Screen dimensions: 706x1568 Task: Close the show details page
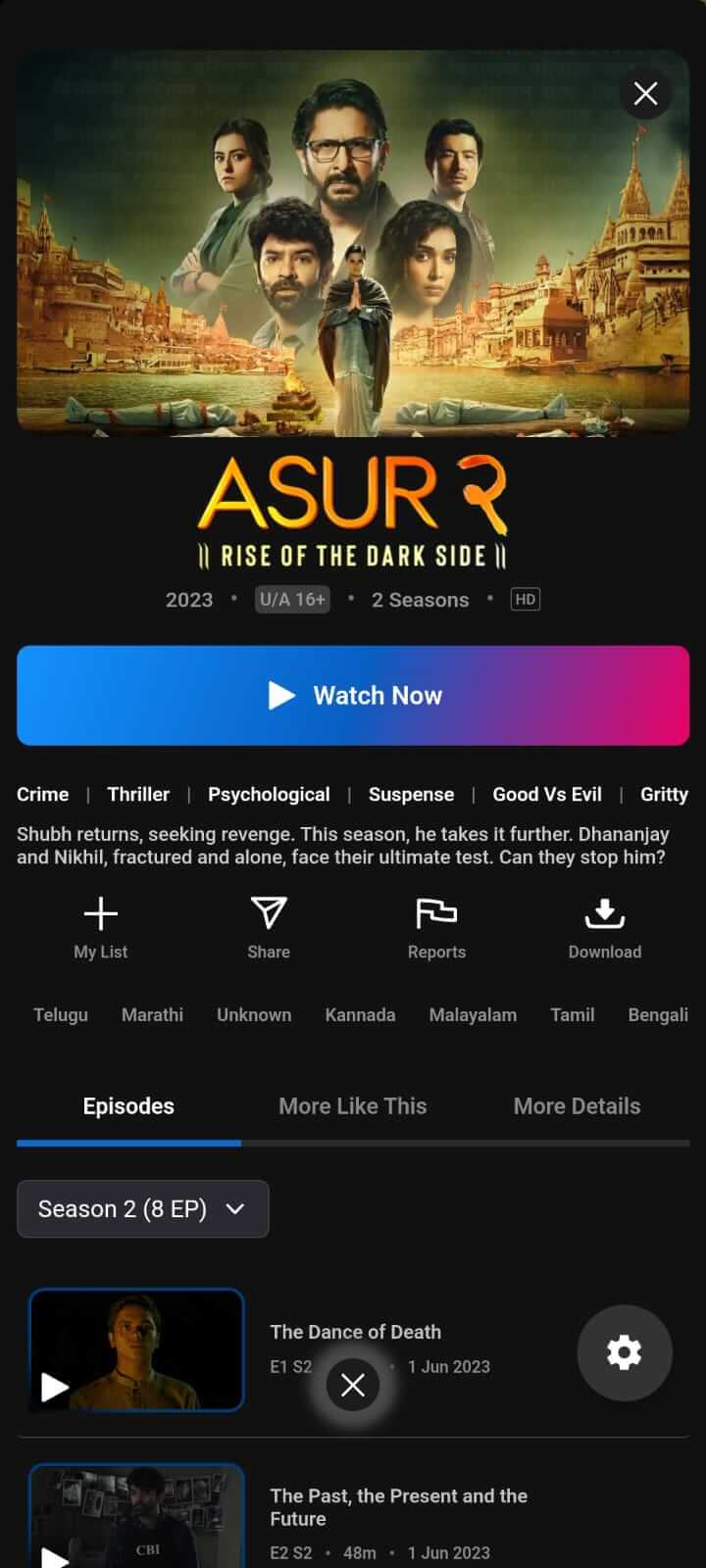pyautogui.click(x=645, y=94)
